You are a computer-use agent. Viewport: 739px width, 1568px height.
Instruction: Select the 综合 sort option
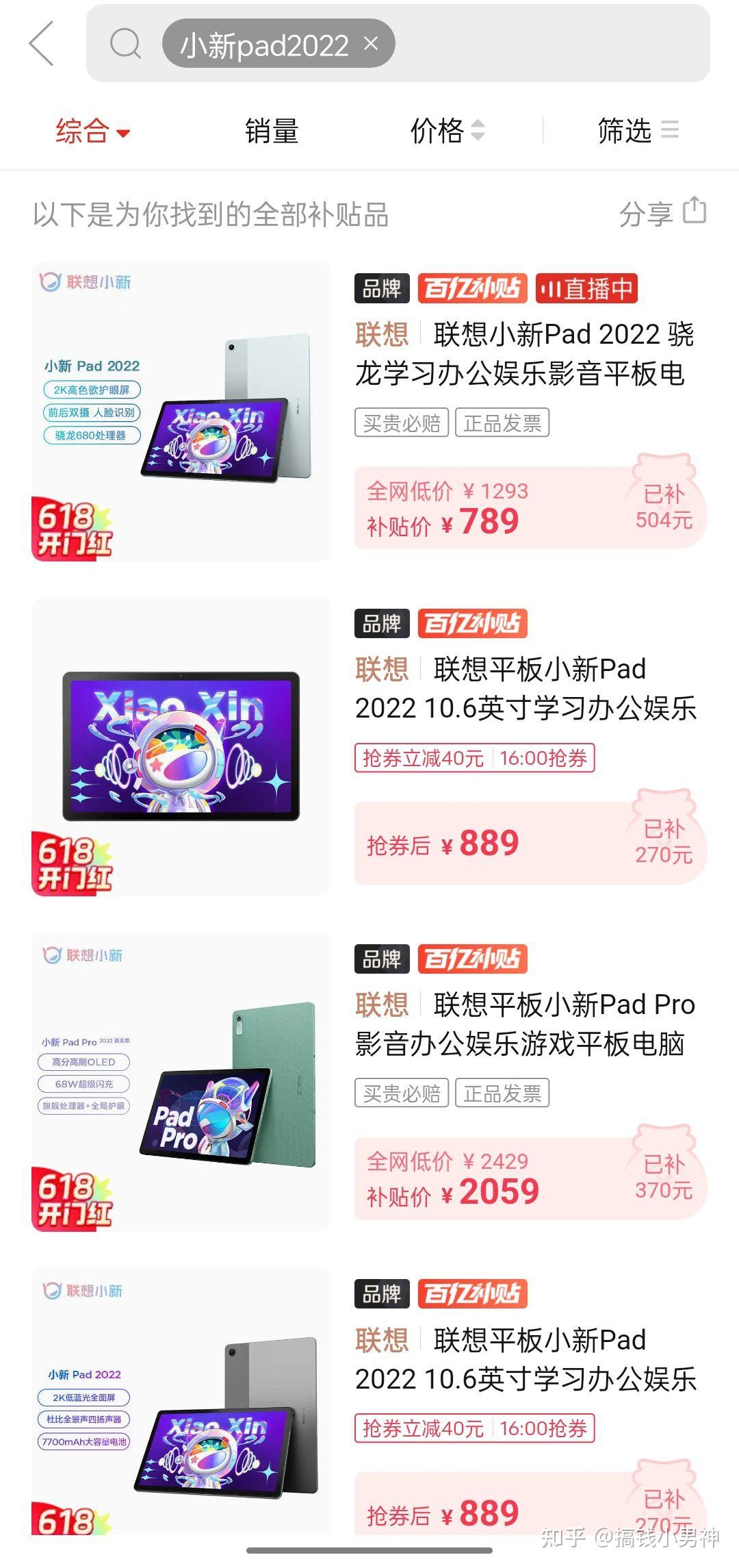(x=83, y=131)
